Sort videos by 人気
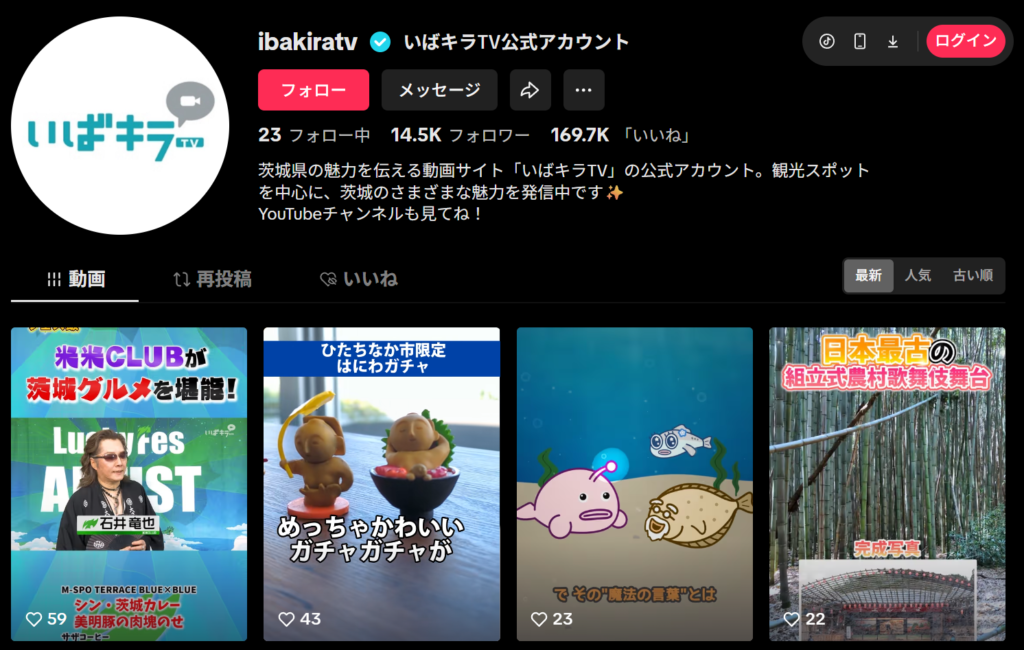This screenshot has width=1024, height=650. pos(918,276)
